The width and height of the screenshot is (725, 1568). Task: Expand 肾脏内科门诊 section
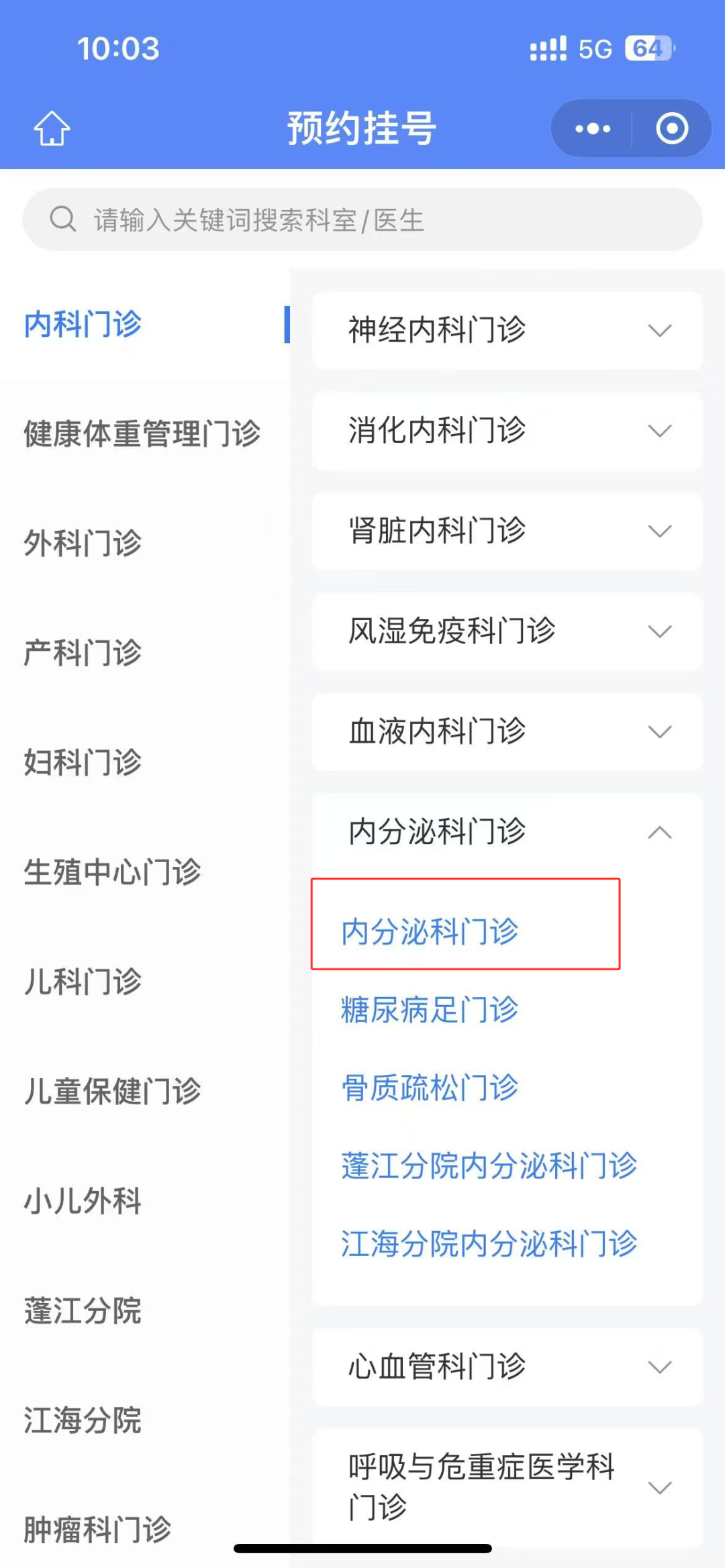coord(507,531)
